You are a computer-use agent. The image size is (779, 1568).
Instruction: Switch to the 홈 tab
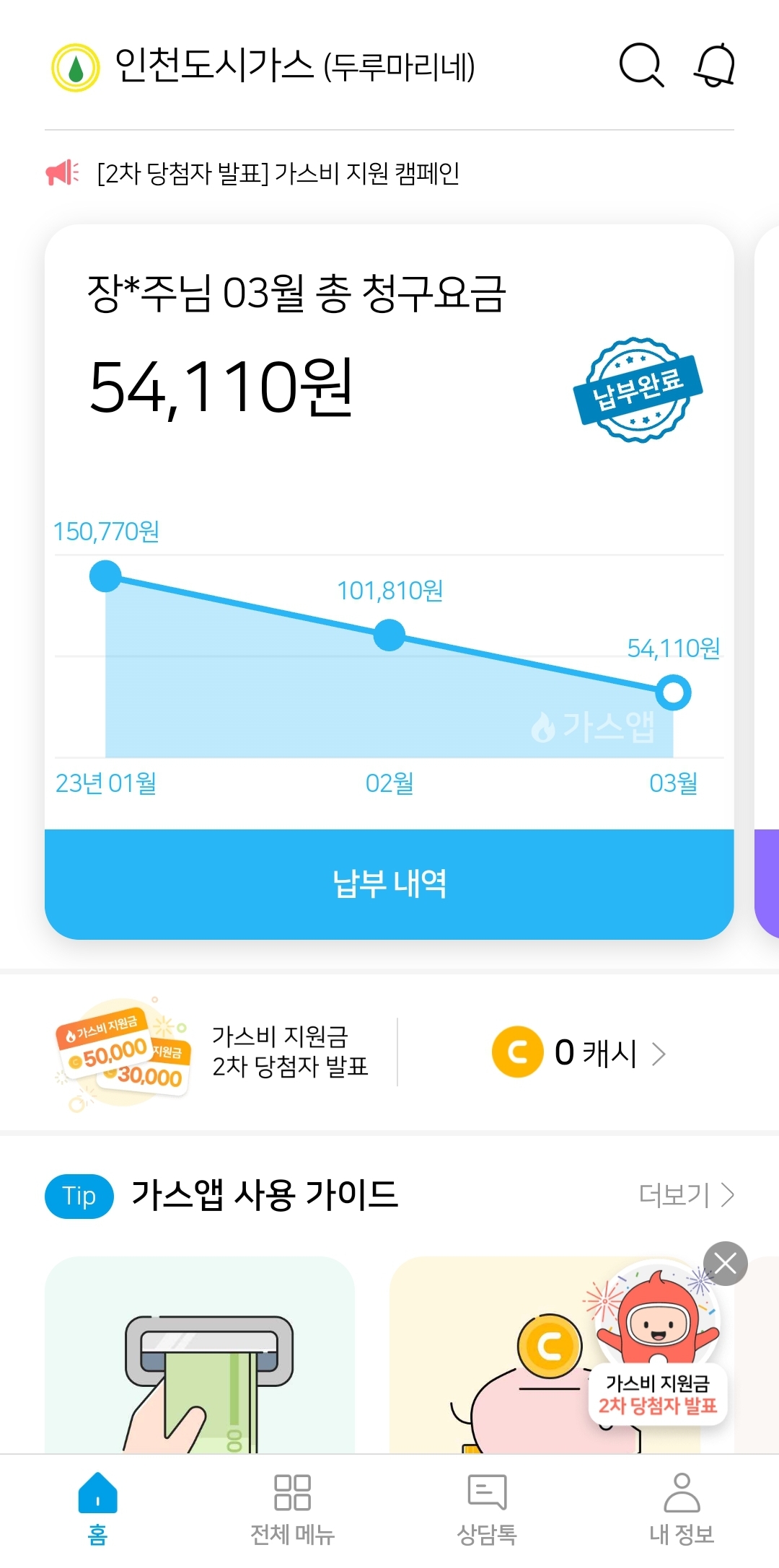[97, 1507]
